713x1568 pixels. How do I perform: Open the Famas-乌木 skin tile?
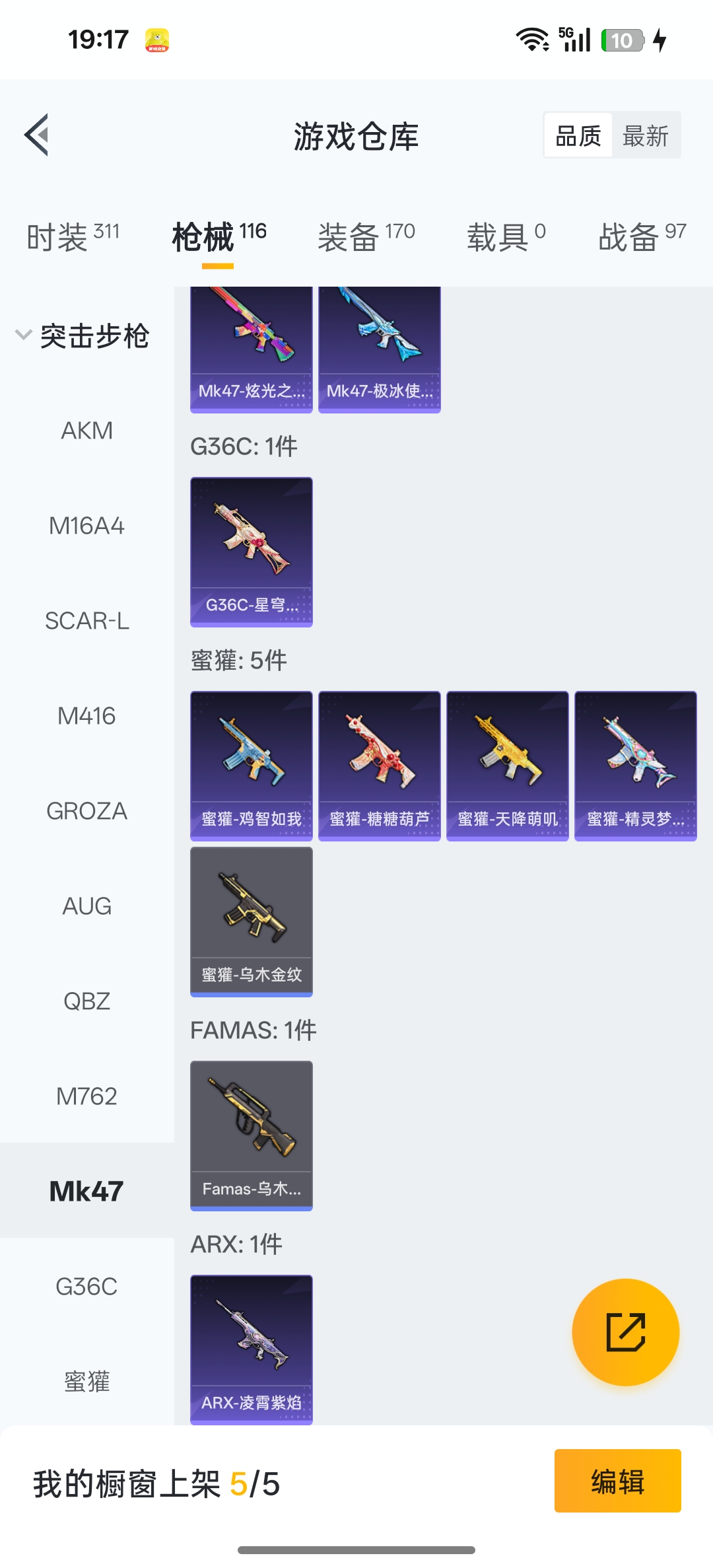(251, 1135)
